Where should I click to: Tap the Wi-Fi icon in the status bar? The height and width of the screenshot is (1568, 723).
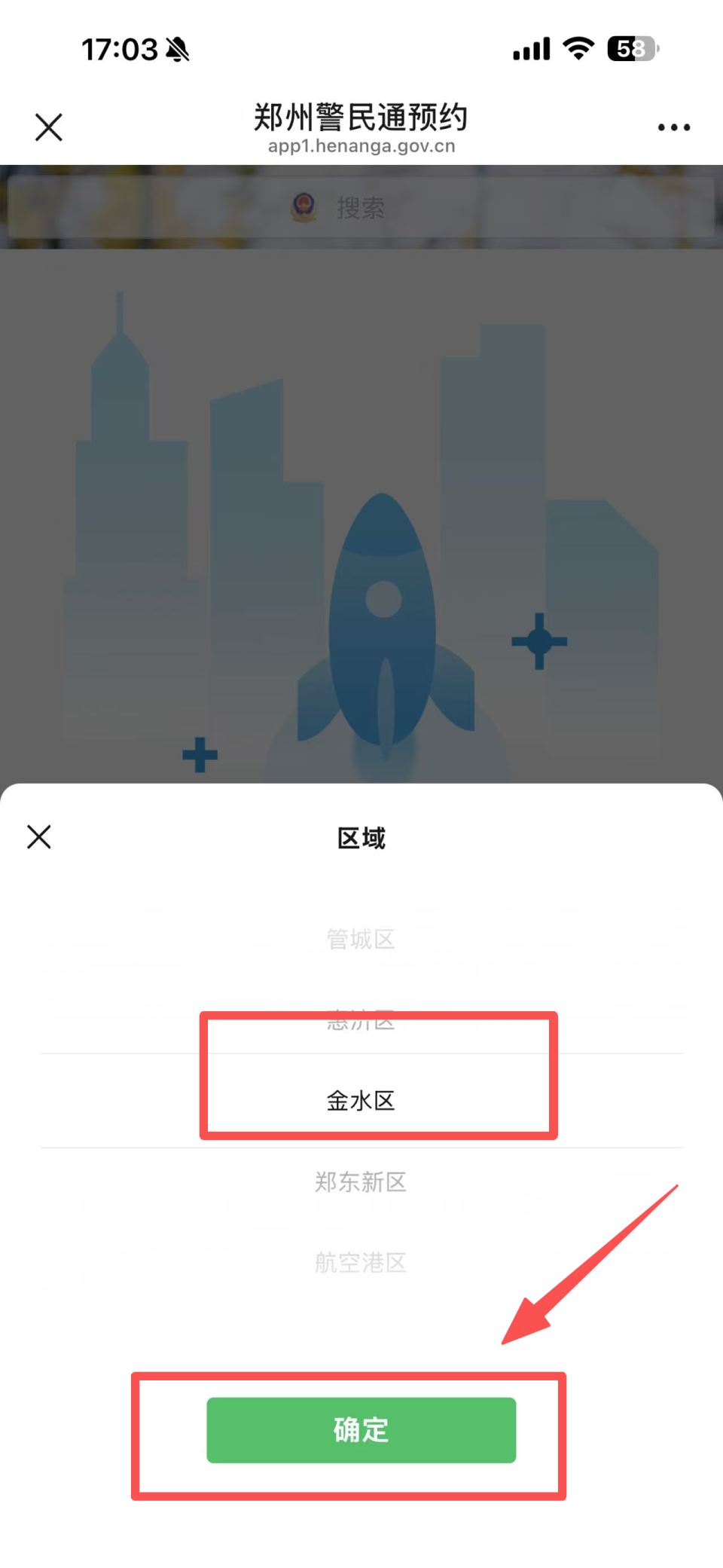click(577, 47)
